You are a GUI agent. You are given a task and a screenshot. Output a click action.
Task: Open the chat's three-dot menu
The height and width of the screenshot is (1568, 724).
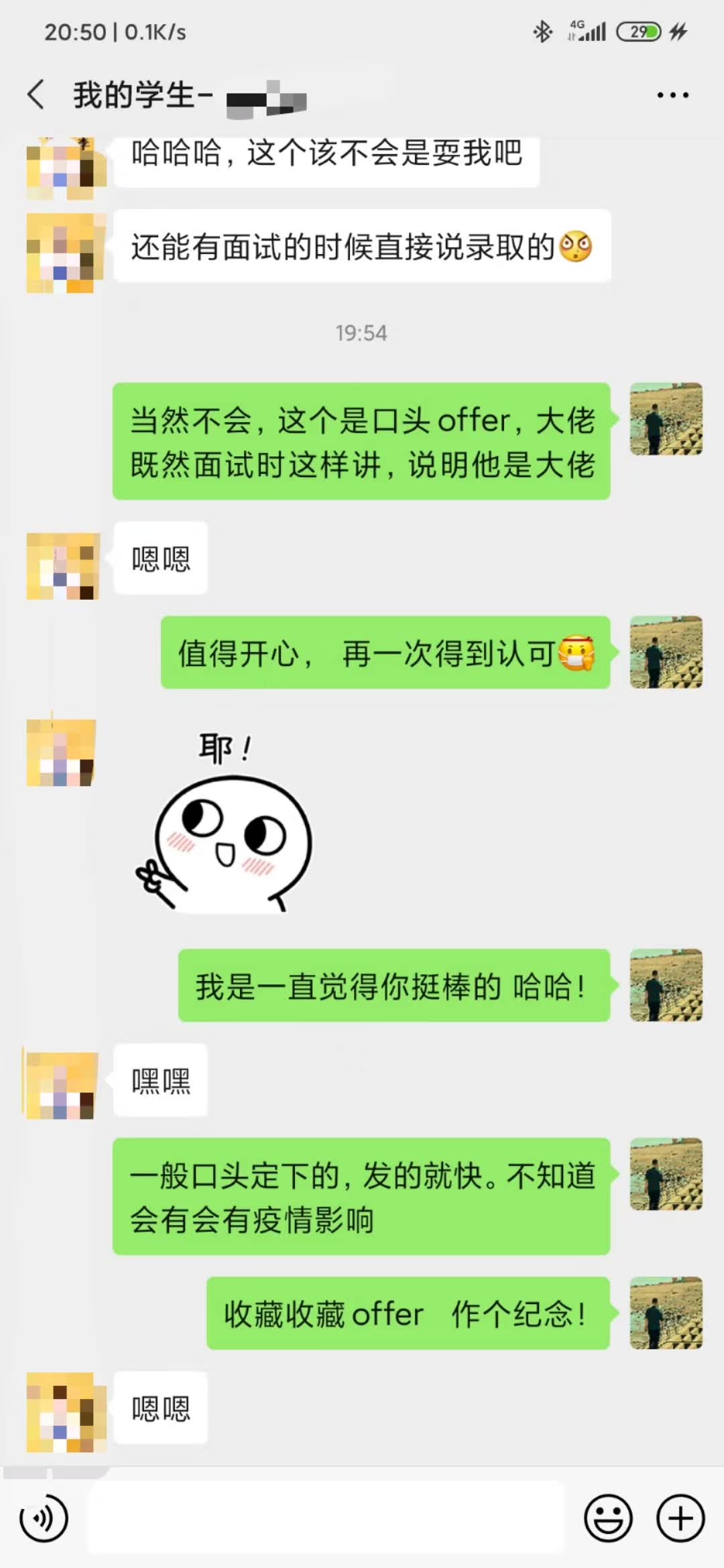coord(672,95)
